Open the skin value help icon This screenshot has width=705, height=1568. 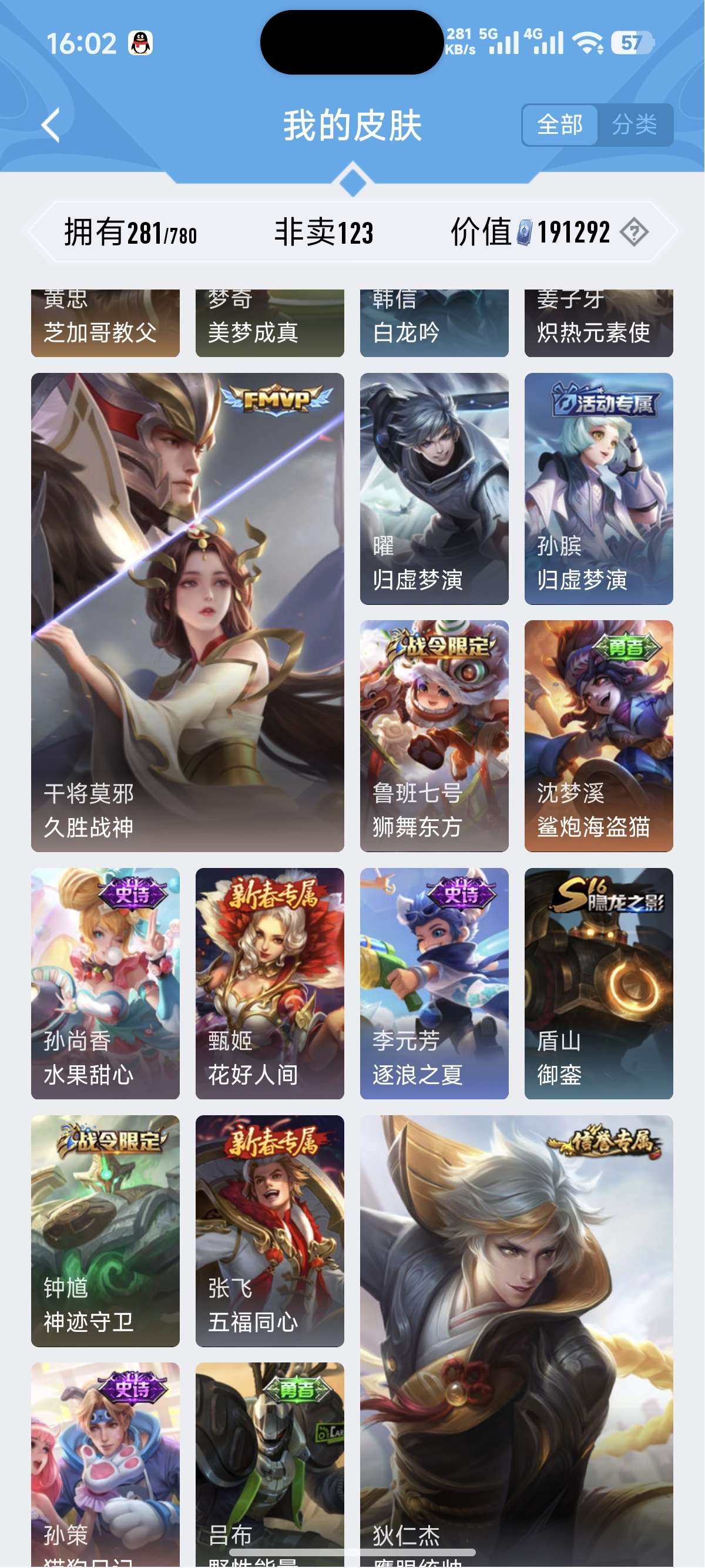pyautogui.click(x=634, y=233)
